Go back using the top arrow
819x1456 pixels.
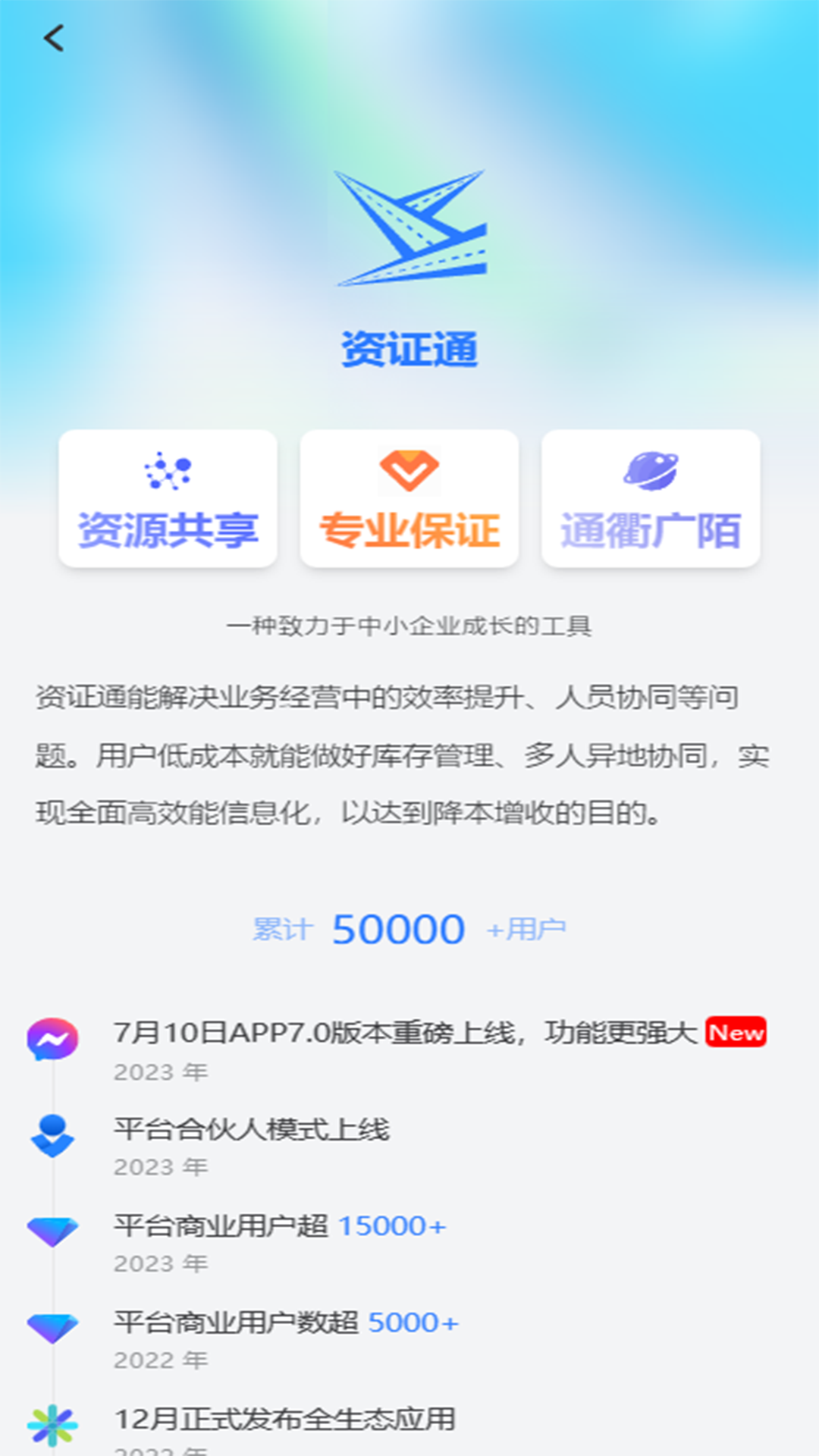(53, 38)
